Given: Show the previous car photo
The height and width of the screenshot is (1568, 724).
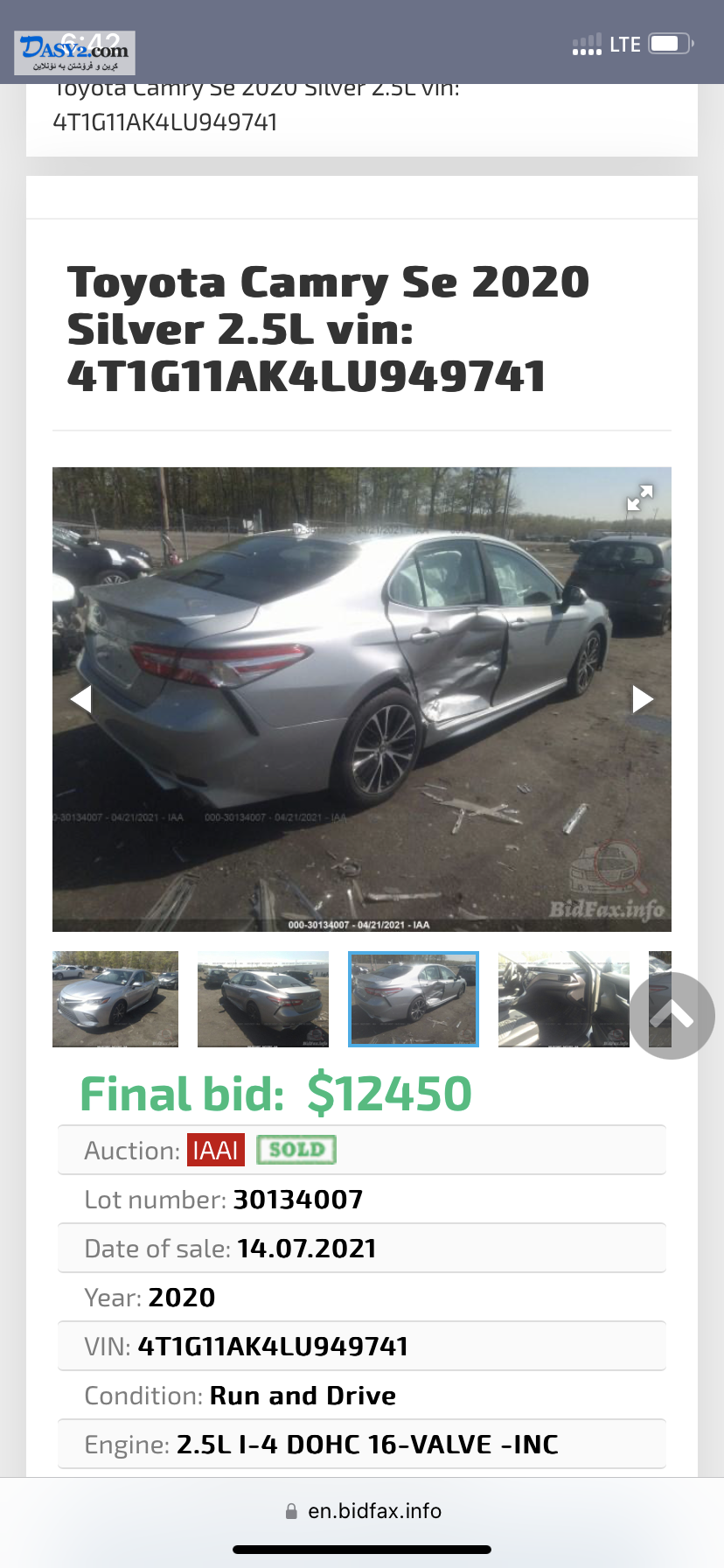Looking at the screenshot, I should pyautogui.click(x=81, y=699).
